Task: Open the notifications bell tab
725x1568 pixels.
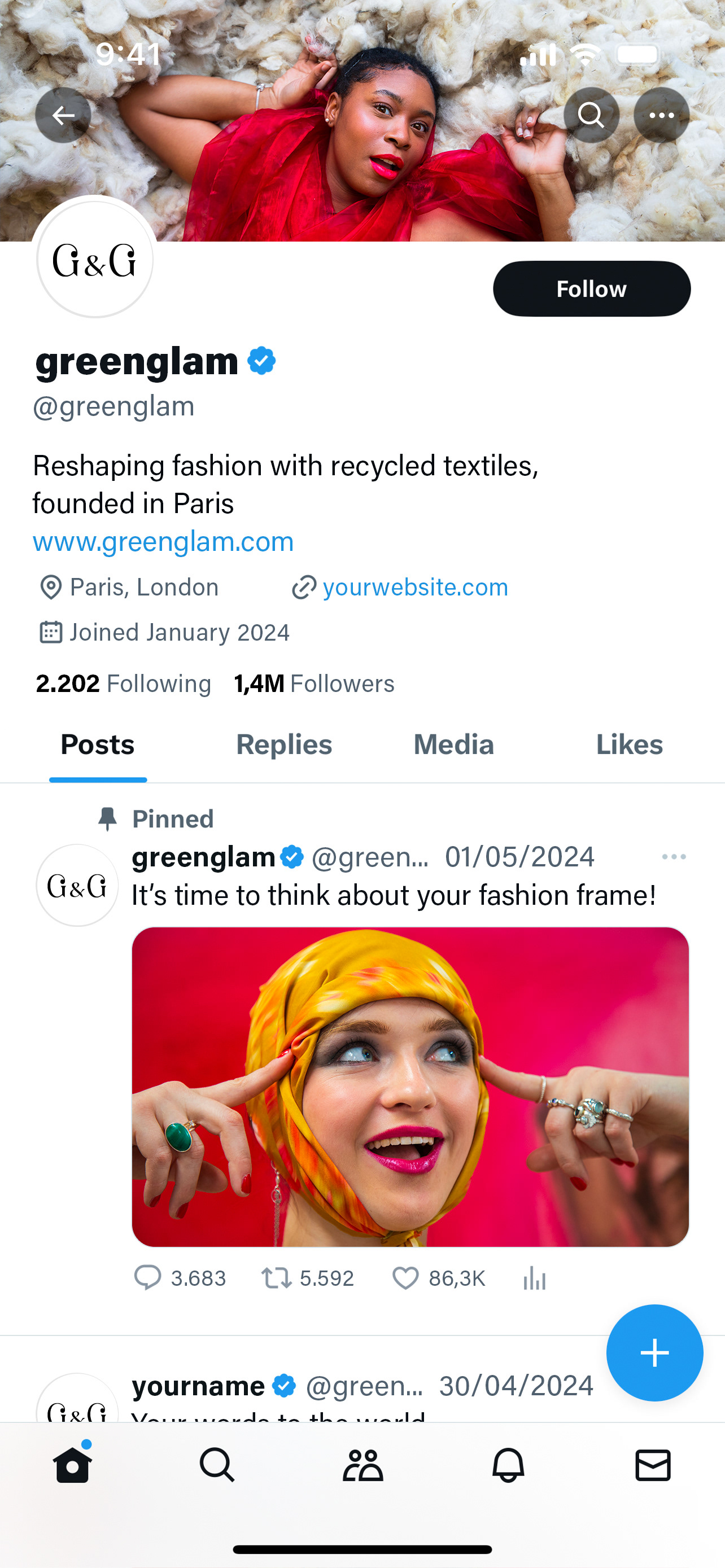Action: [x=508, y=1465]
